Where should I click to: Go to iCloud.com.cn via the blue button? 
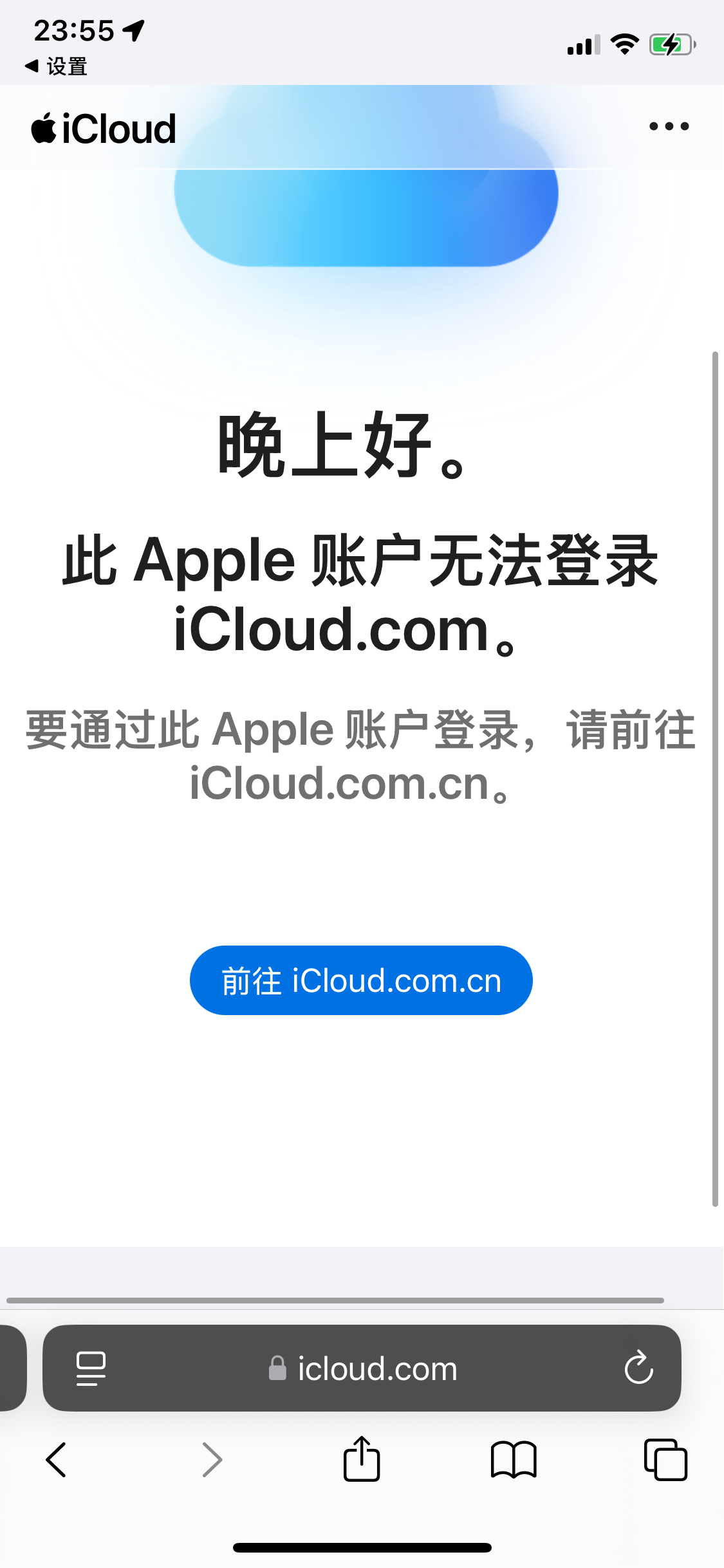361,980
